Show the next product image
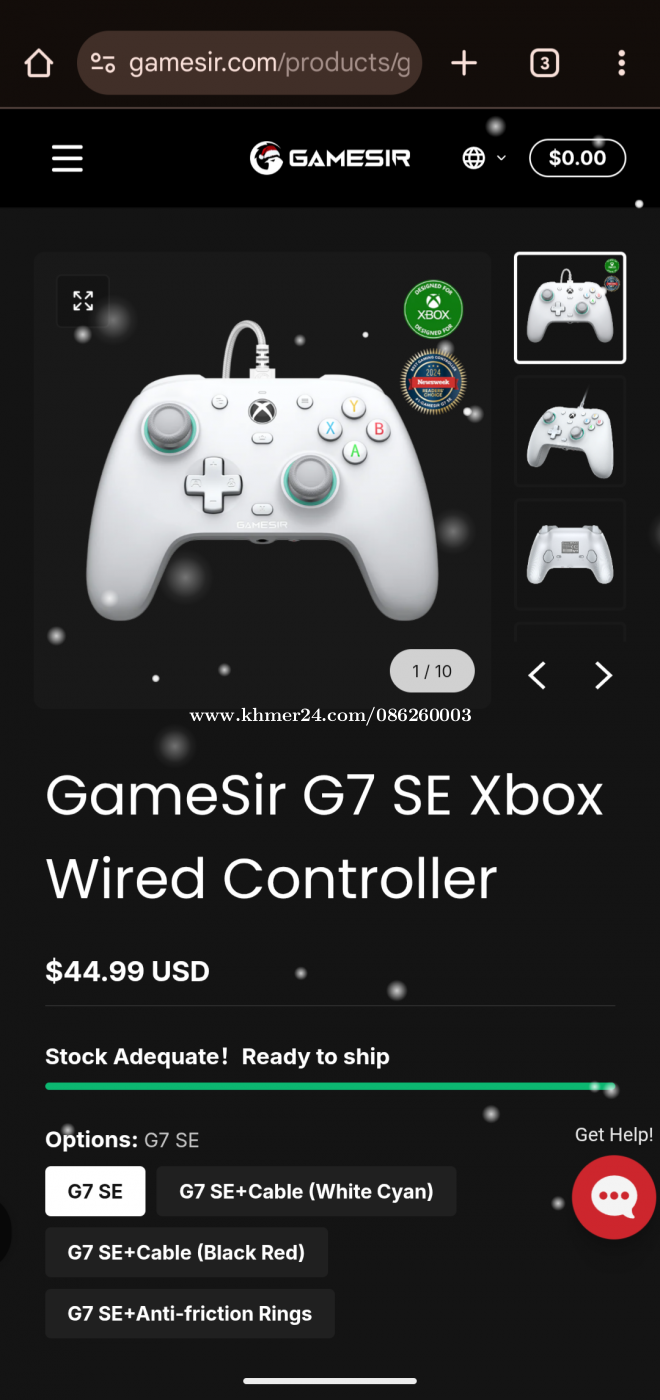Screen dimensions: 660x1400 [x=603, y=676]
